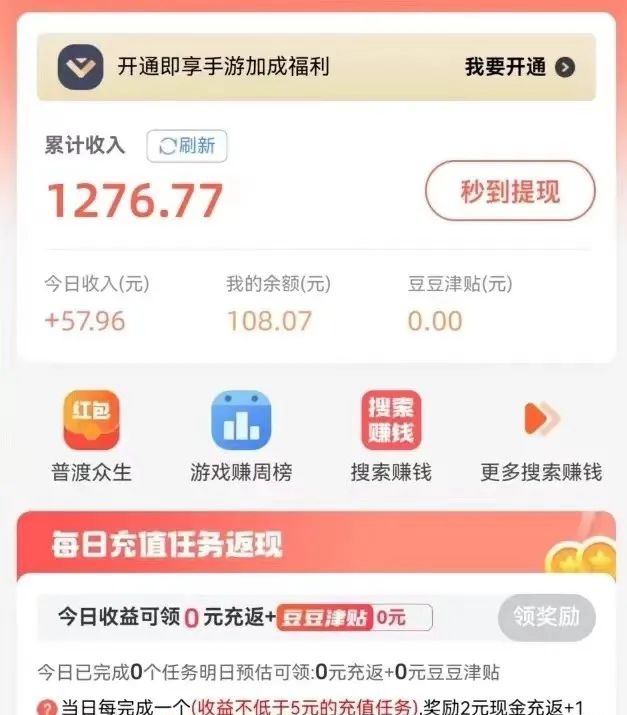Refresh the cumulative income with 刷新
Screen dimensions: 627x715
coord(187,146)
